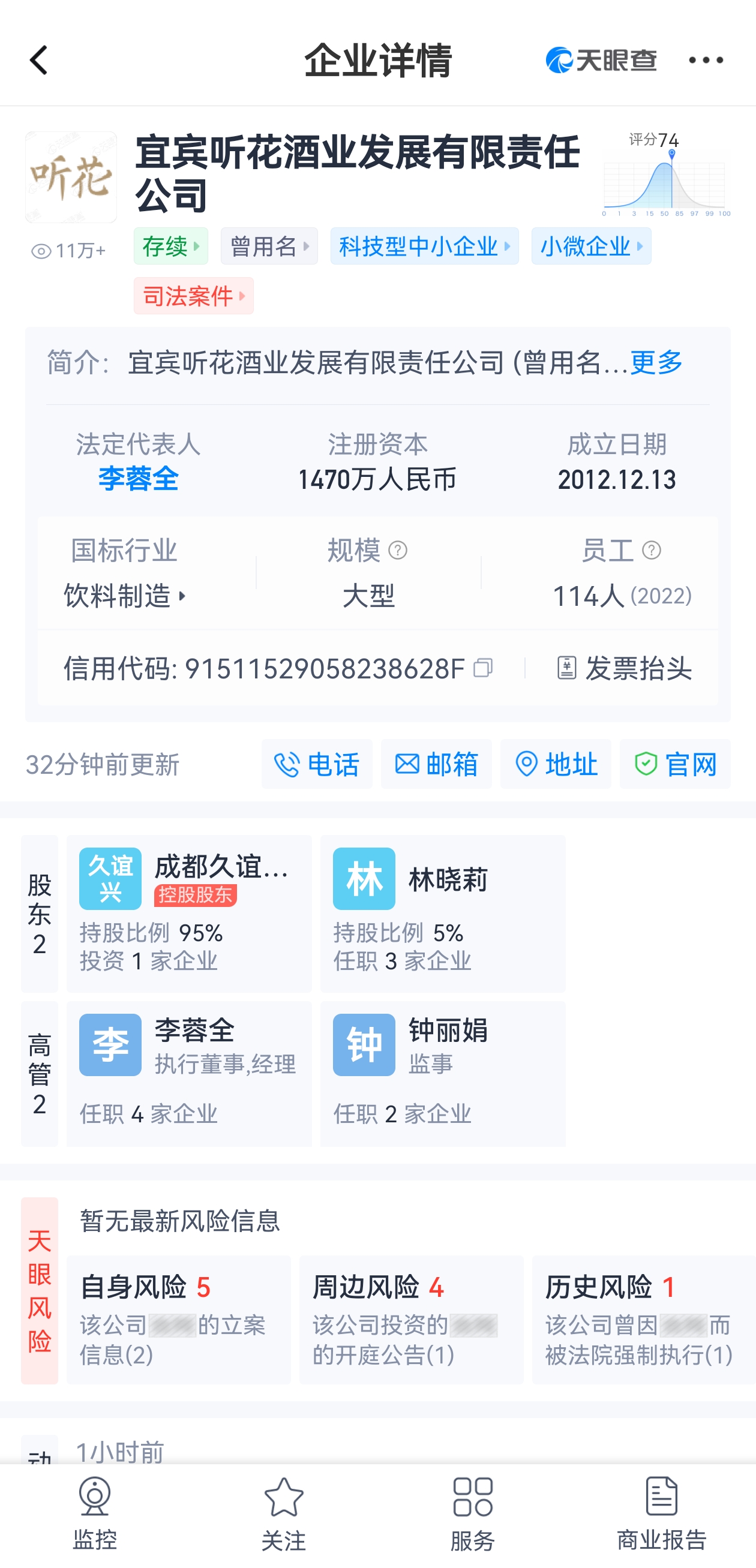Visit the 官网 official website
Screen dimensions: 756x1568
(674, 764)
